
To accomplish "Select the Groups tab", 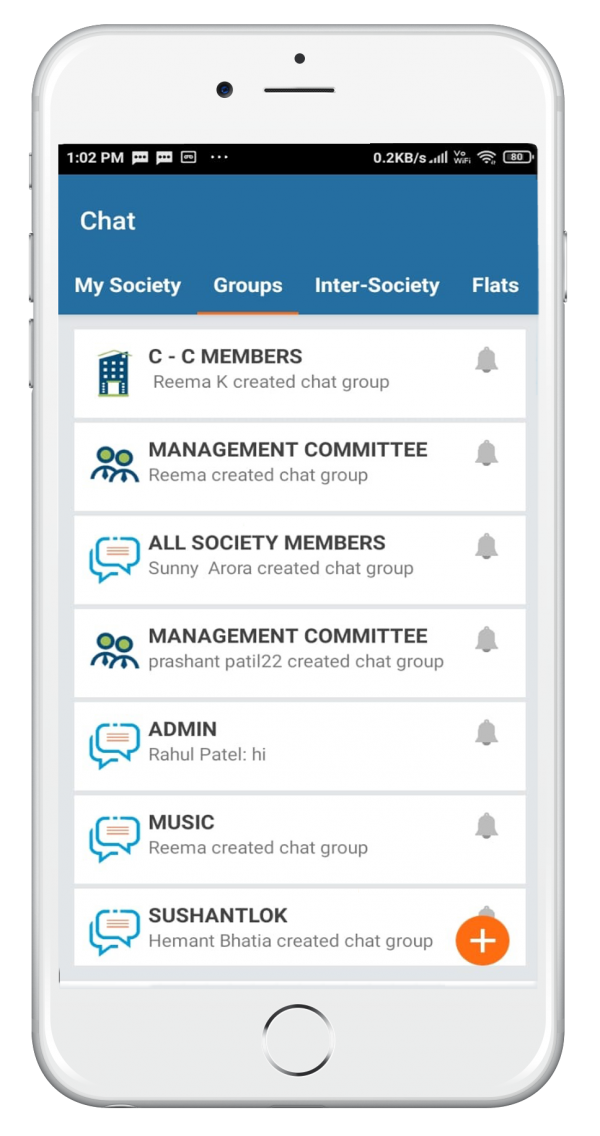I will 248,285.
